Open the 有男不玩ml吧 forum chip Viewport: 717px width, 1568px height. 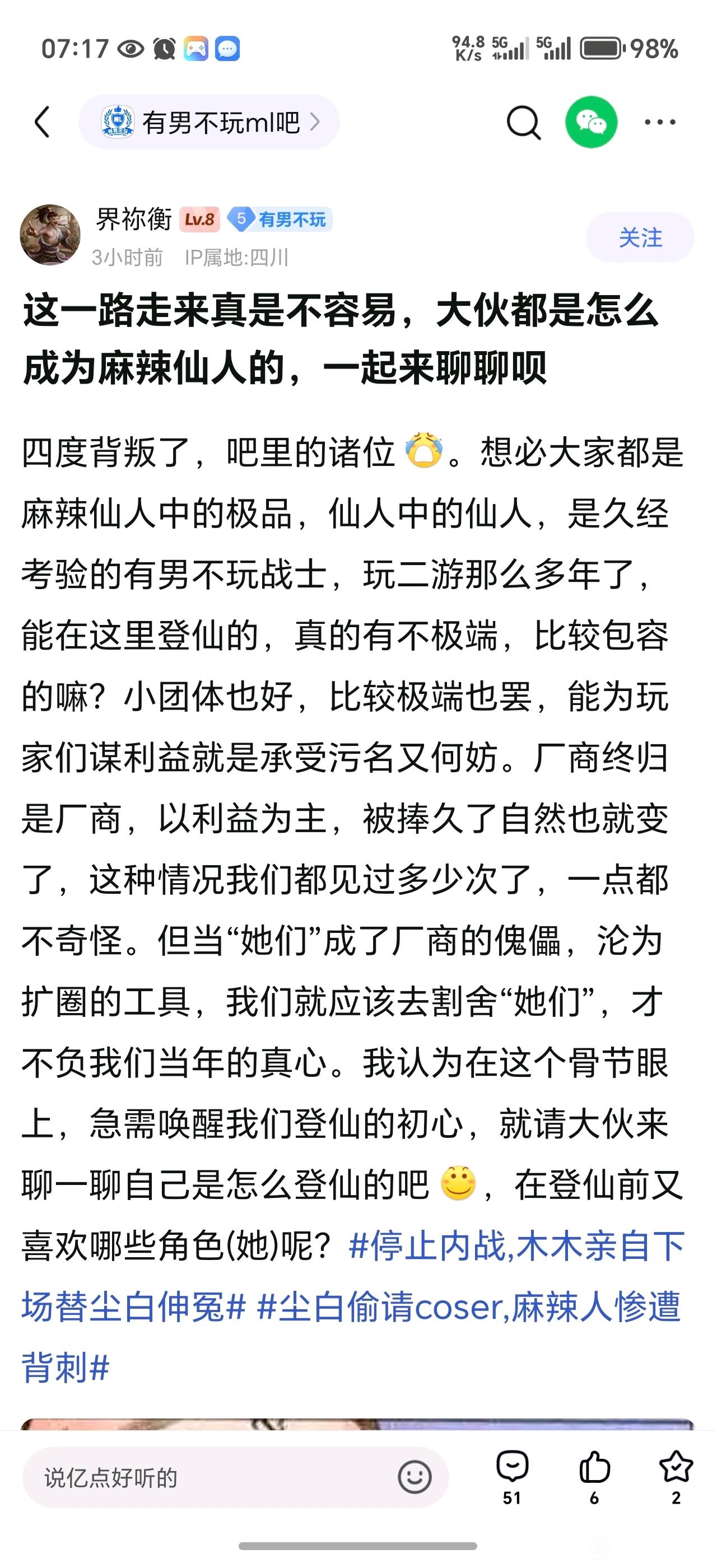point(209,122)
